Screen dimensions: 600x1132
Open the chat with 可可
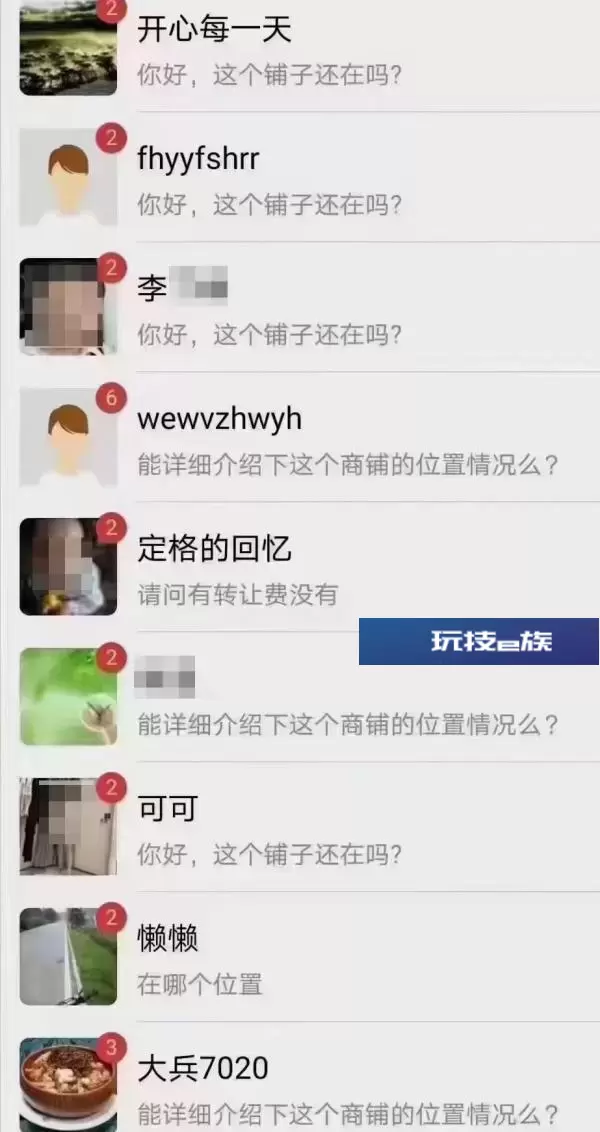pos(301,827)
